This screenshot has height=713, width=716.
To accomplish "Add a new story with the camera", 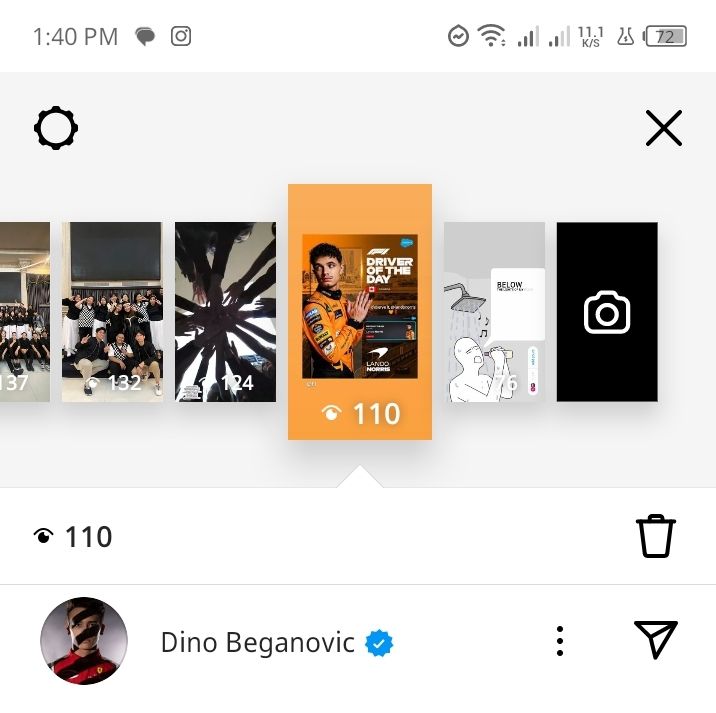I will click(x=607, y=313).
